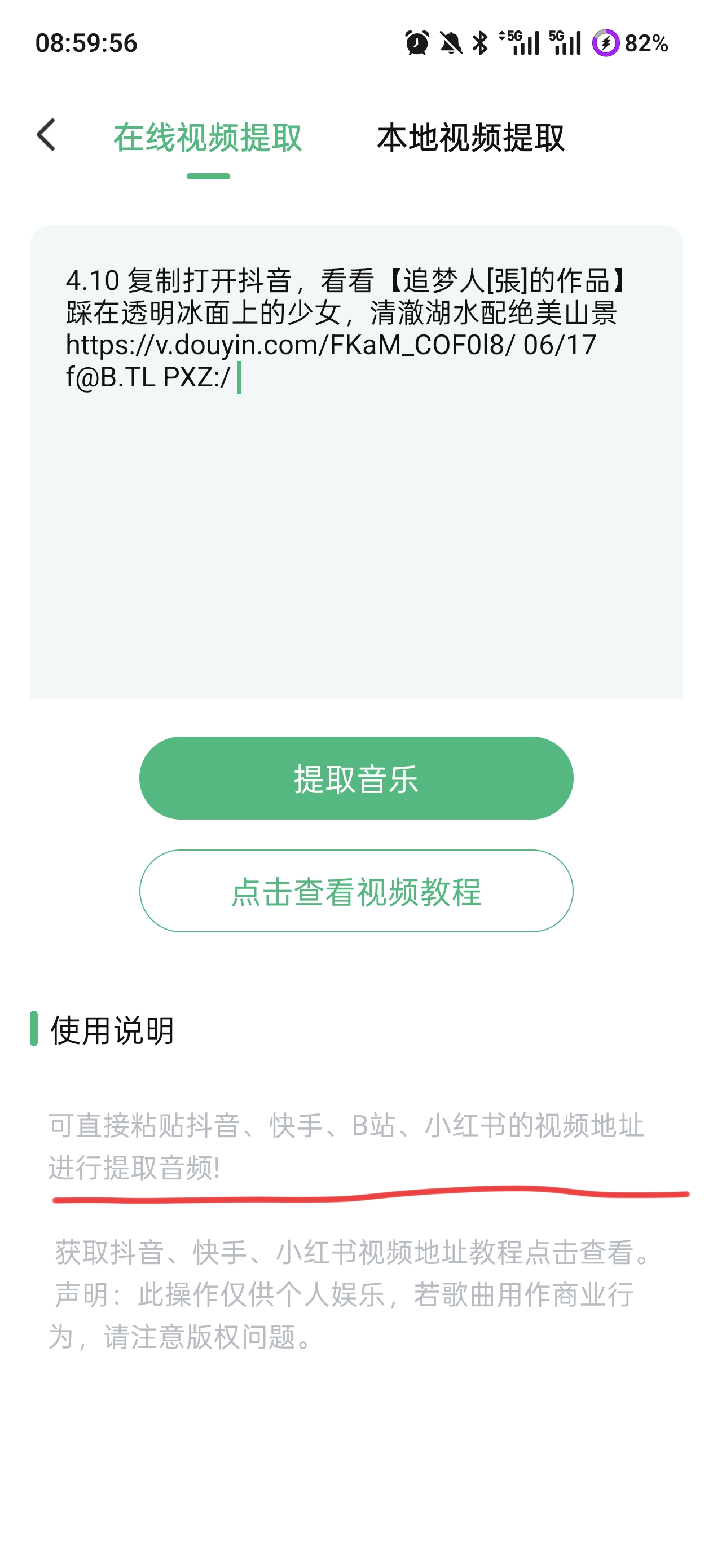Go back using the top-left arrow
Viewport: 713px width, 1568px height.
pyautogui.click(x=46, y=135)
